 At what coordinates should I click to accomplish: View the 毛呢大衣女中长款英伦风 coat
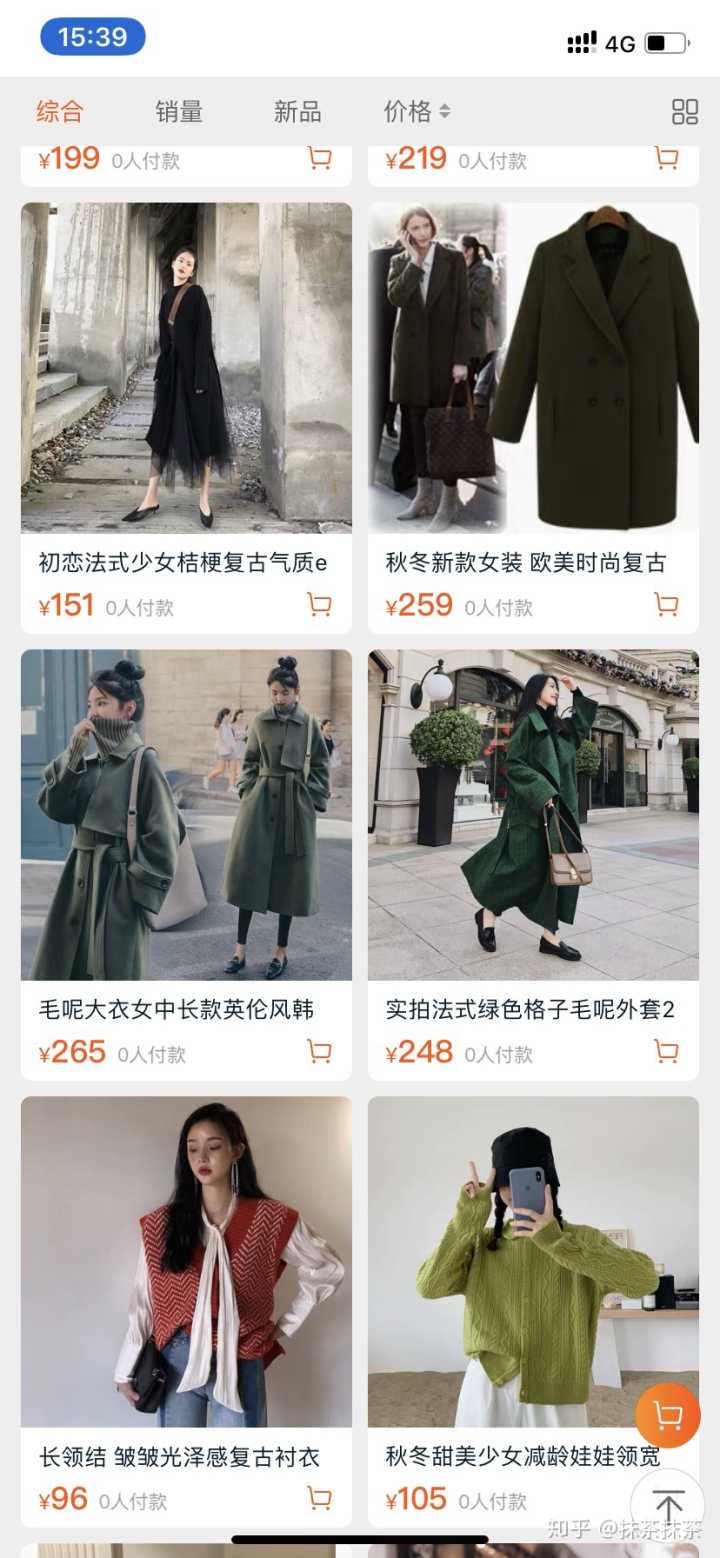[186, 815]
